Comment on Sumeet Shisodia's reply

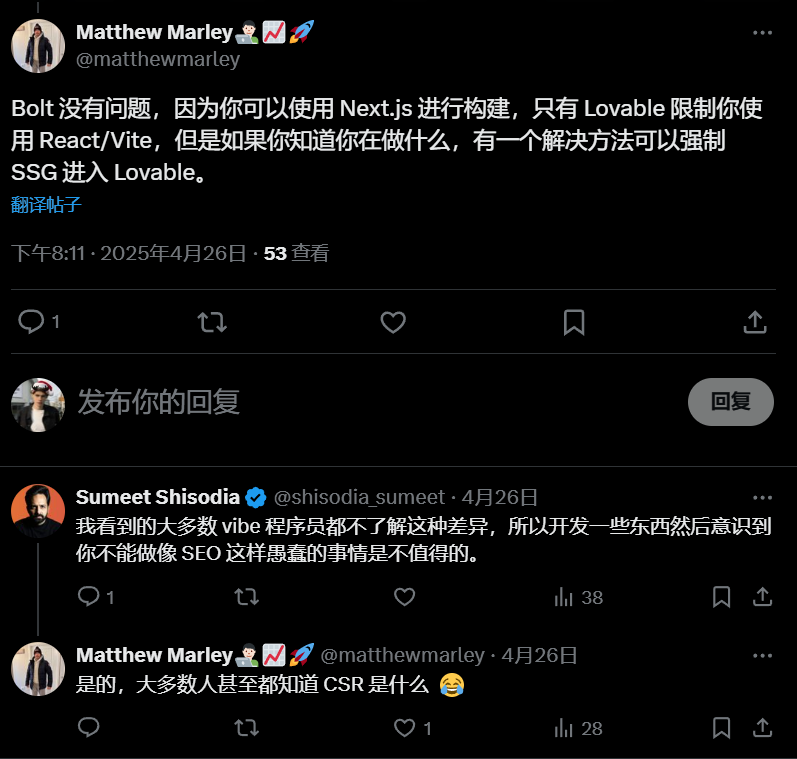tap(89, 597)
